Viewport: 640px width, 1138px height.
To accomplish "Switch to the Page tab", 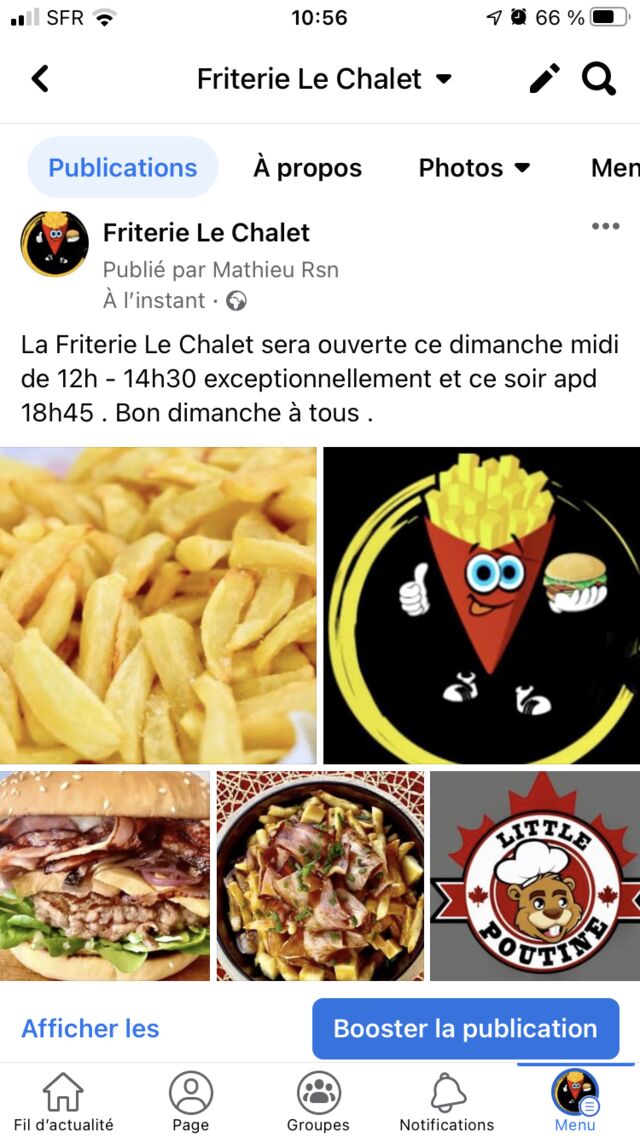I will 191,1102.
